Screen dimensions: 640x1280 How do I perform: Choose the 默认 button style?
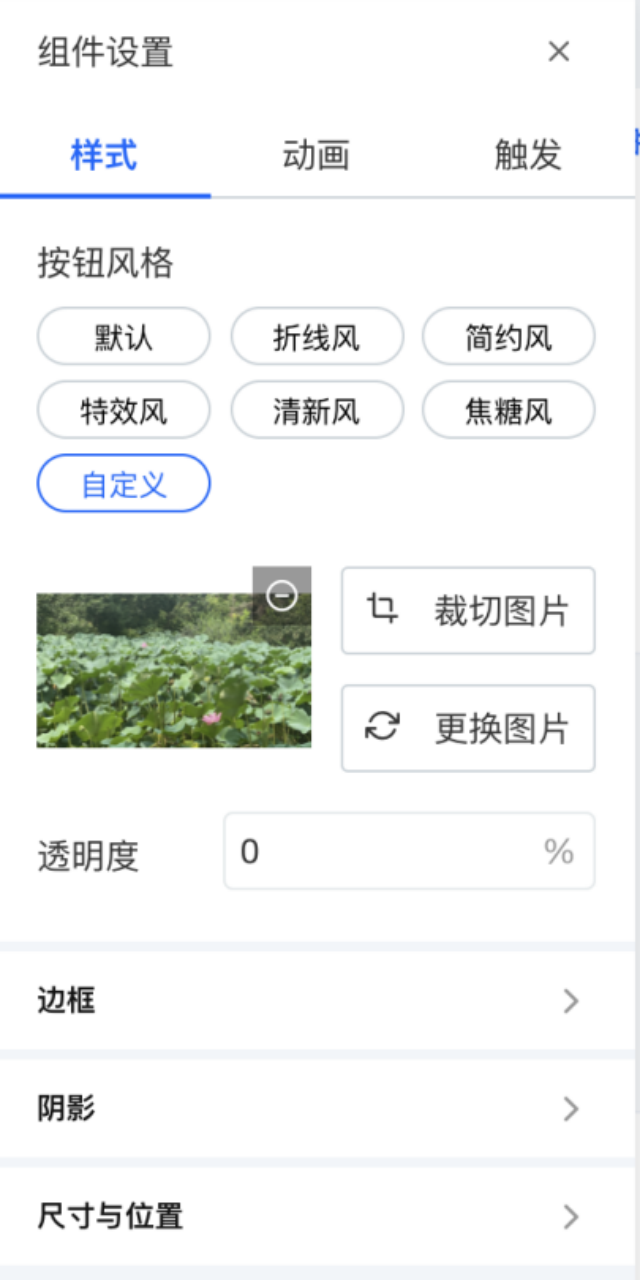[x=124, y=336]
